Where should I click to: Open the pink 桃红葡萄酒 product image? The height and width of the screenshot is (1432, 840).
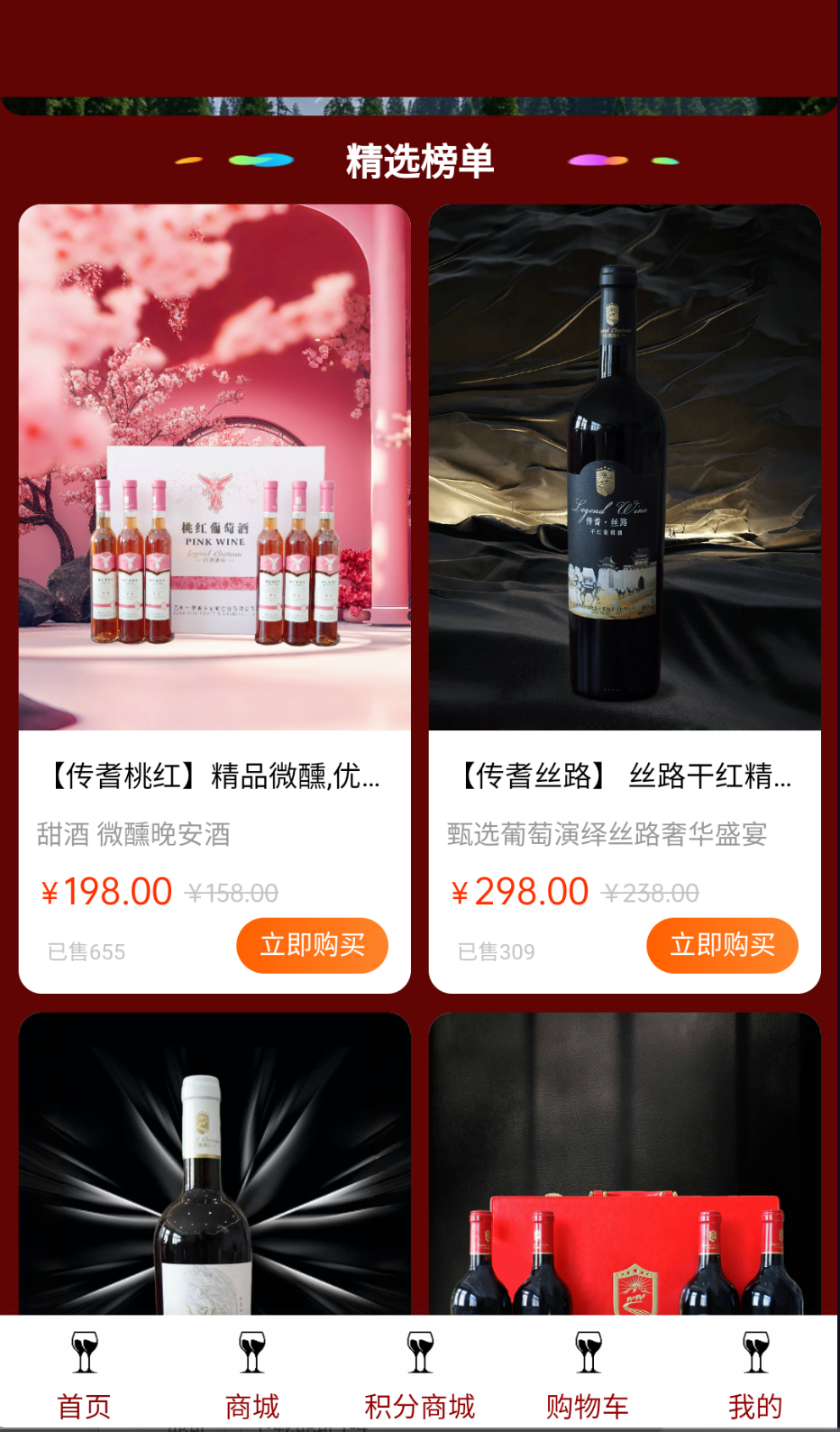pos(214,469)
